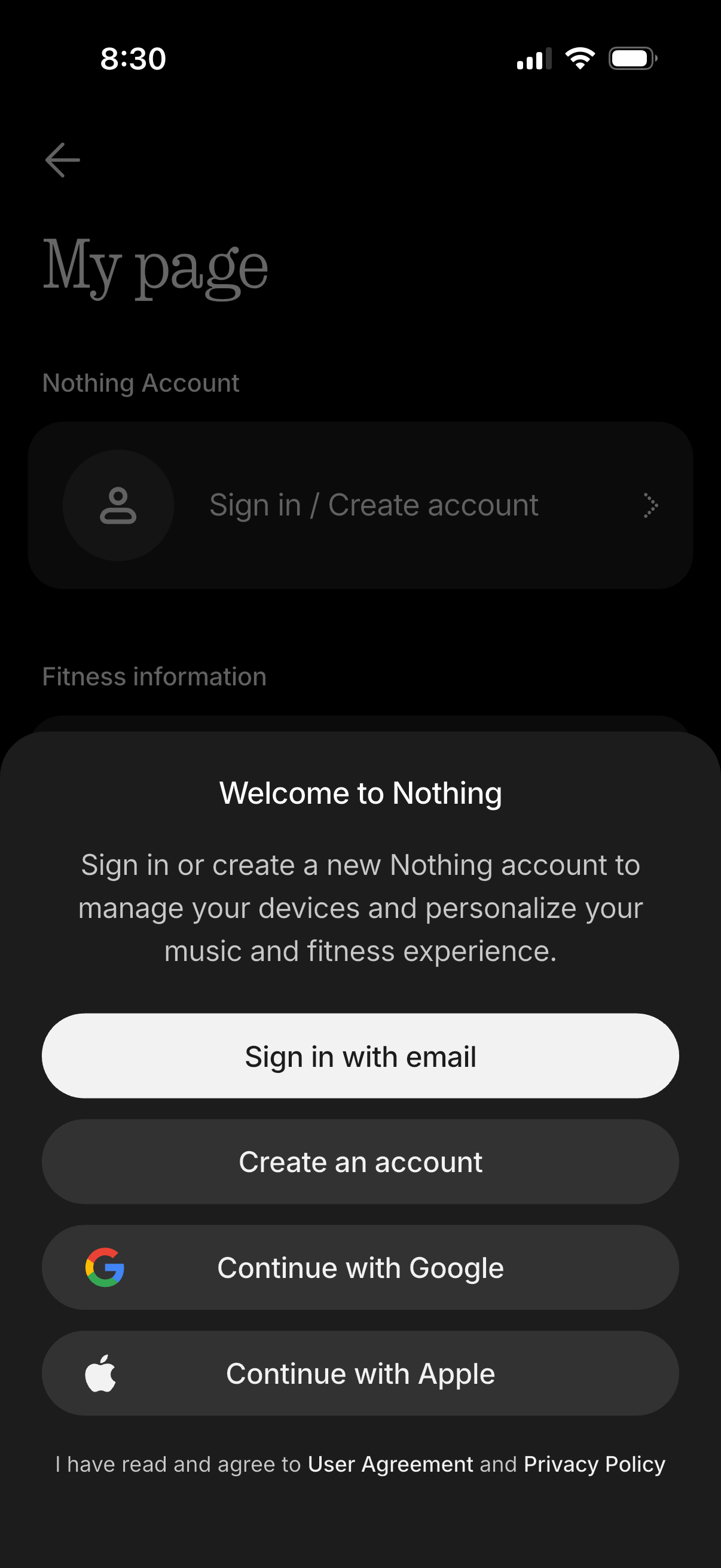The height and width of the screenshot is (1568, 721).
Task: Tap the Fitness information section header
Action: (154, 676)
